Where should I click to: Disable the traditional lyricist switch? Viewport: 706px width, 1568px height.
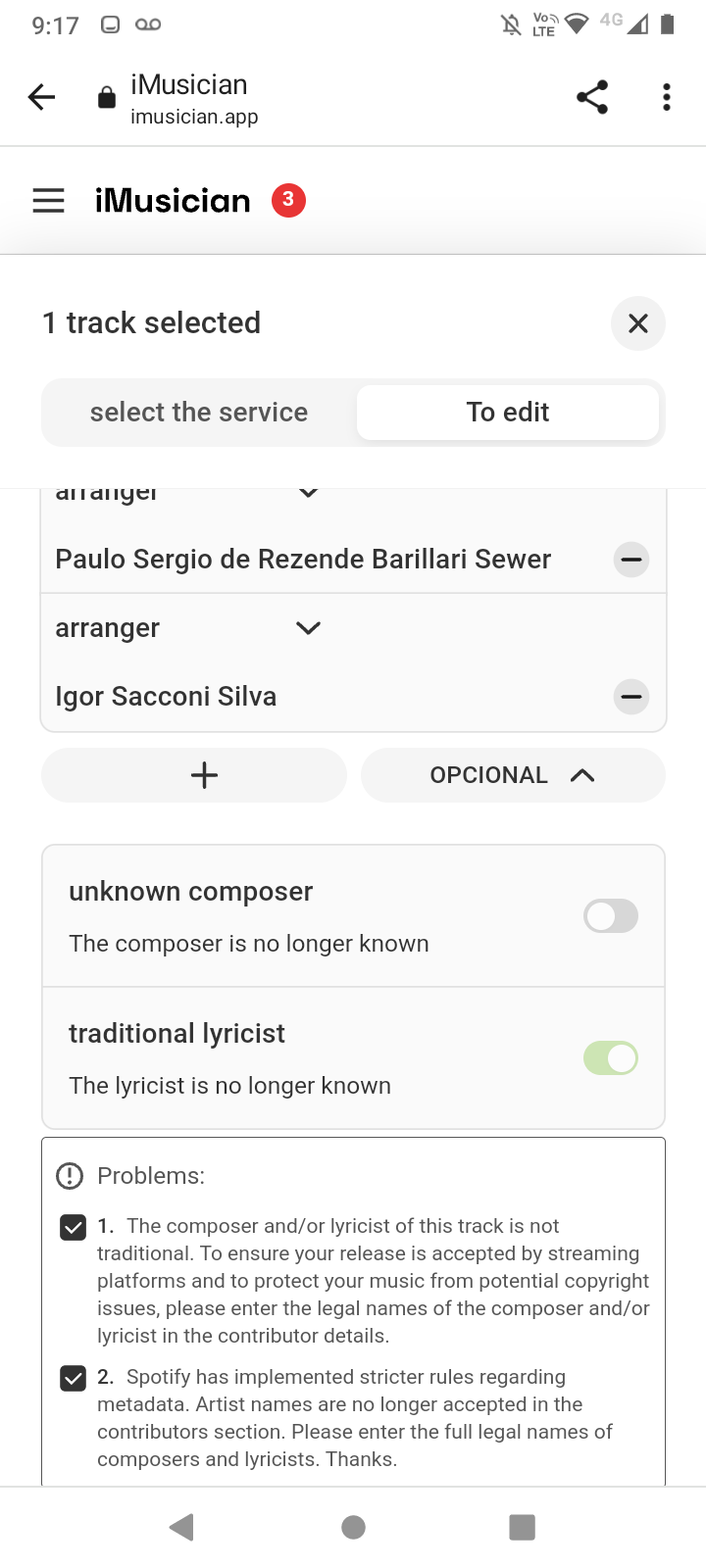(x=611, y=1058)
